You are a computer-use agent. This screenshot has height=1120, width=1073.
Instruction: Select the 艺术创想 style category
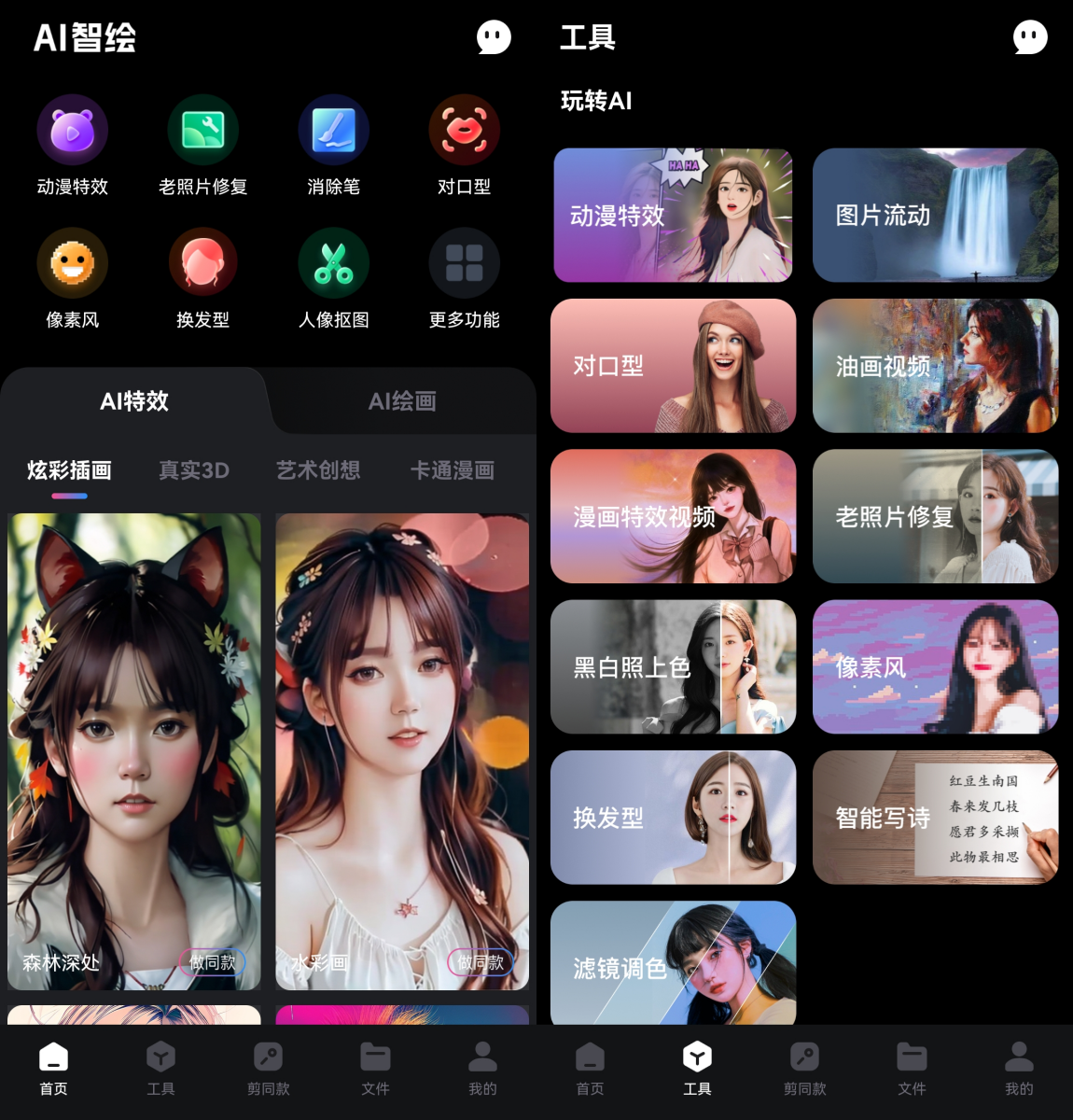(318, 470)
